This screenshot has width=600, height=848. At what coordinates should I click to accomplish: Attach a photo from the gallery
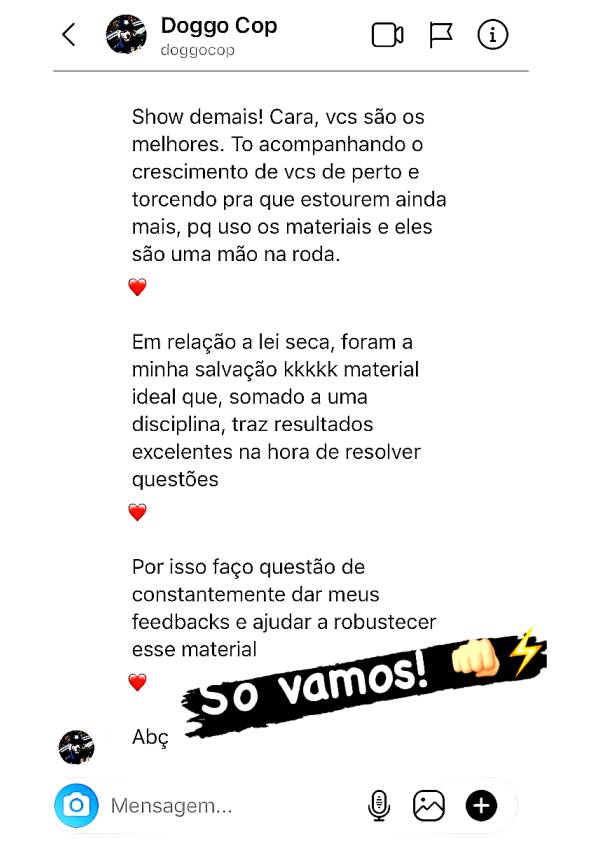[429, 805]
